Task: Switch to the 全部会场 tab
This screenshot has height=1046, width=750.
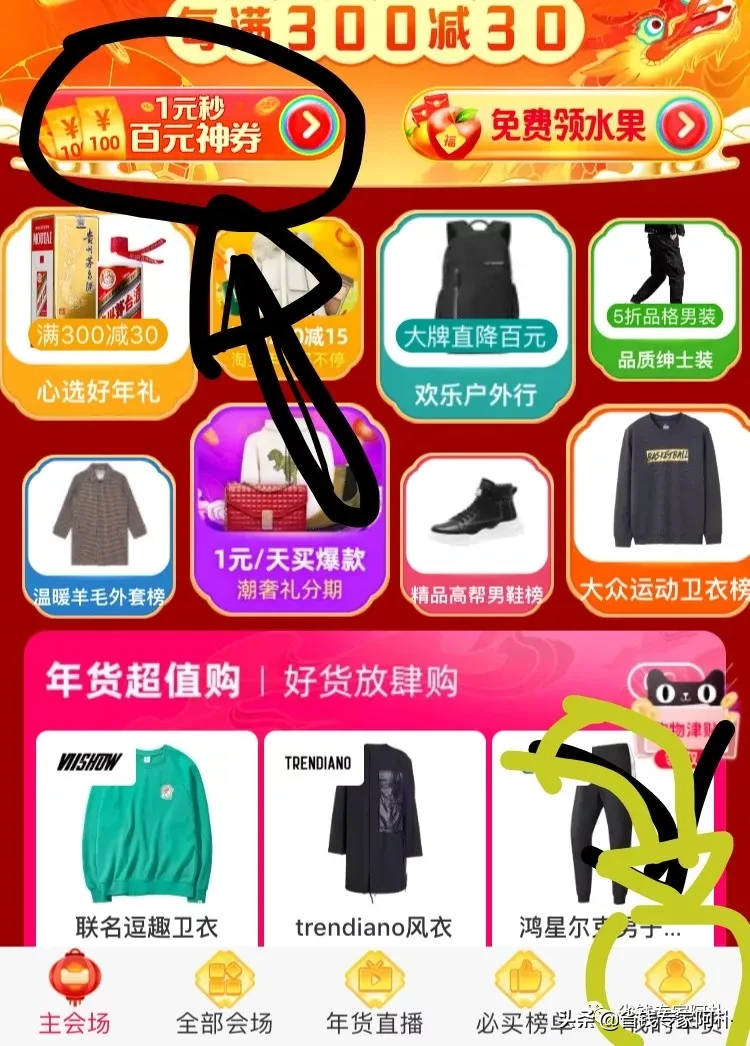Action: click(224, 996)
